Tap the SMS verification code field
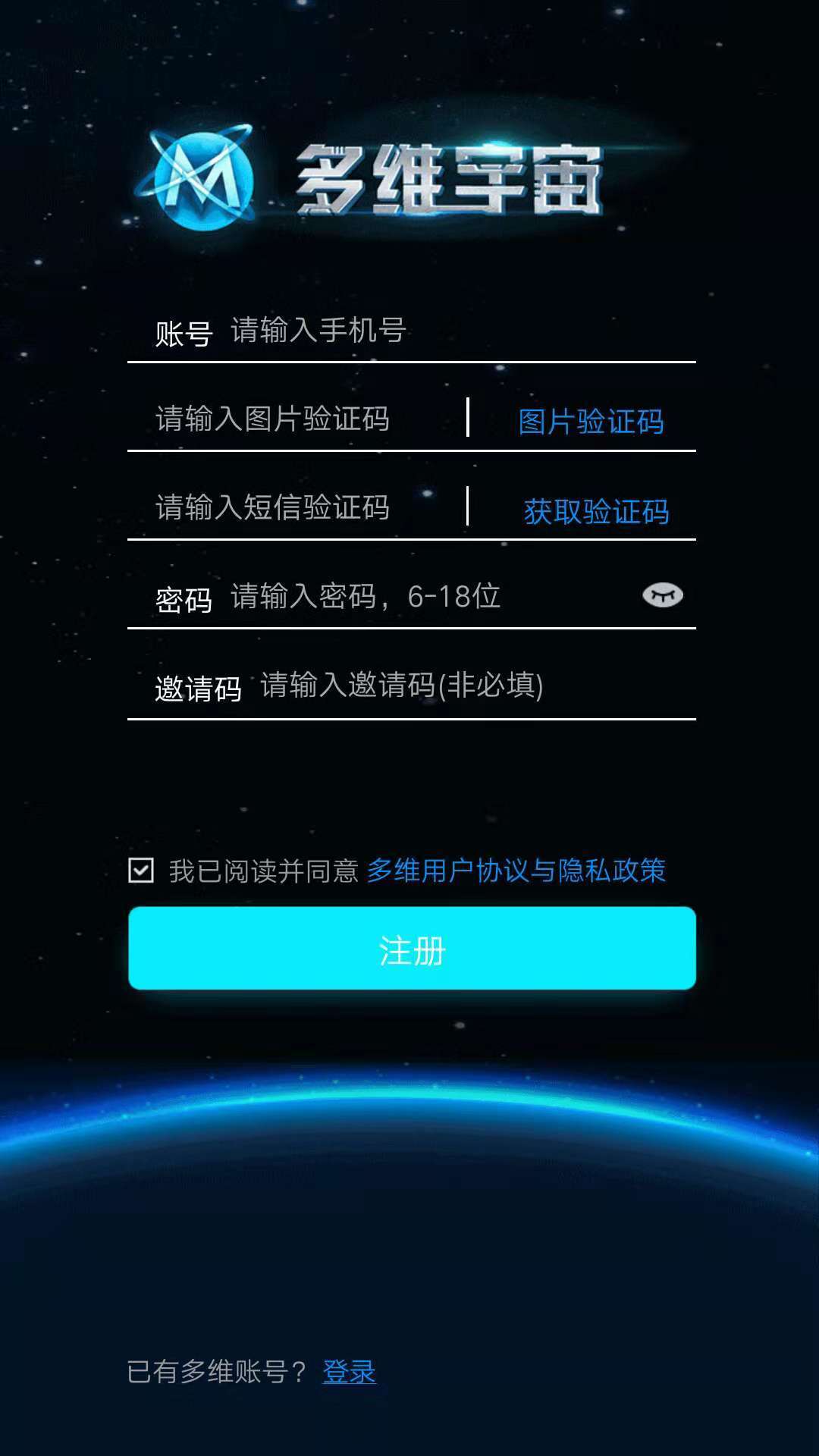819x1456 pixels. [303, 508]
